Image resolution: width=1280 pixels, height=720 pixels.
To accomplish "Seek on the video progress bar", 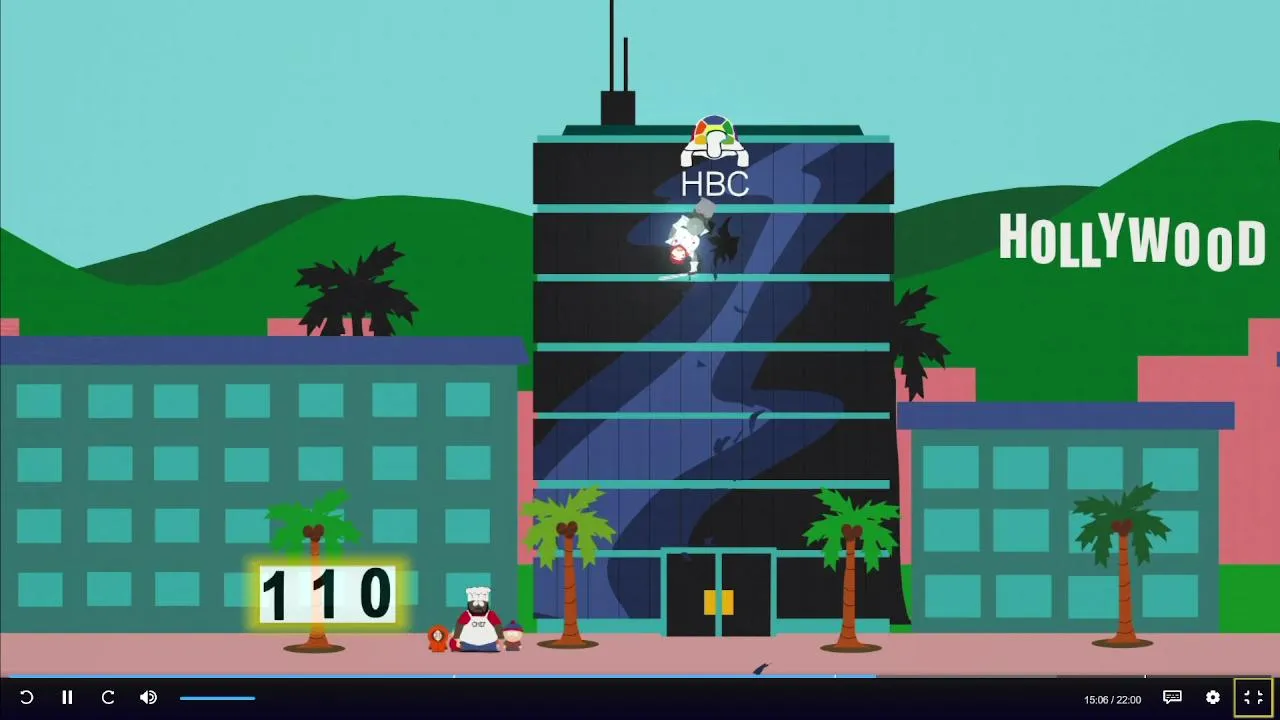I will pyautogui.click(x=640, y=677).
